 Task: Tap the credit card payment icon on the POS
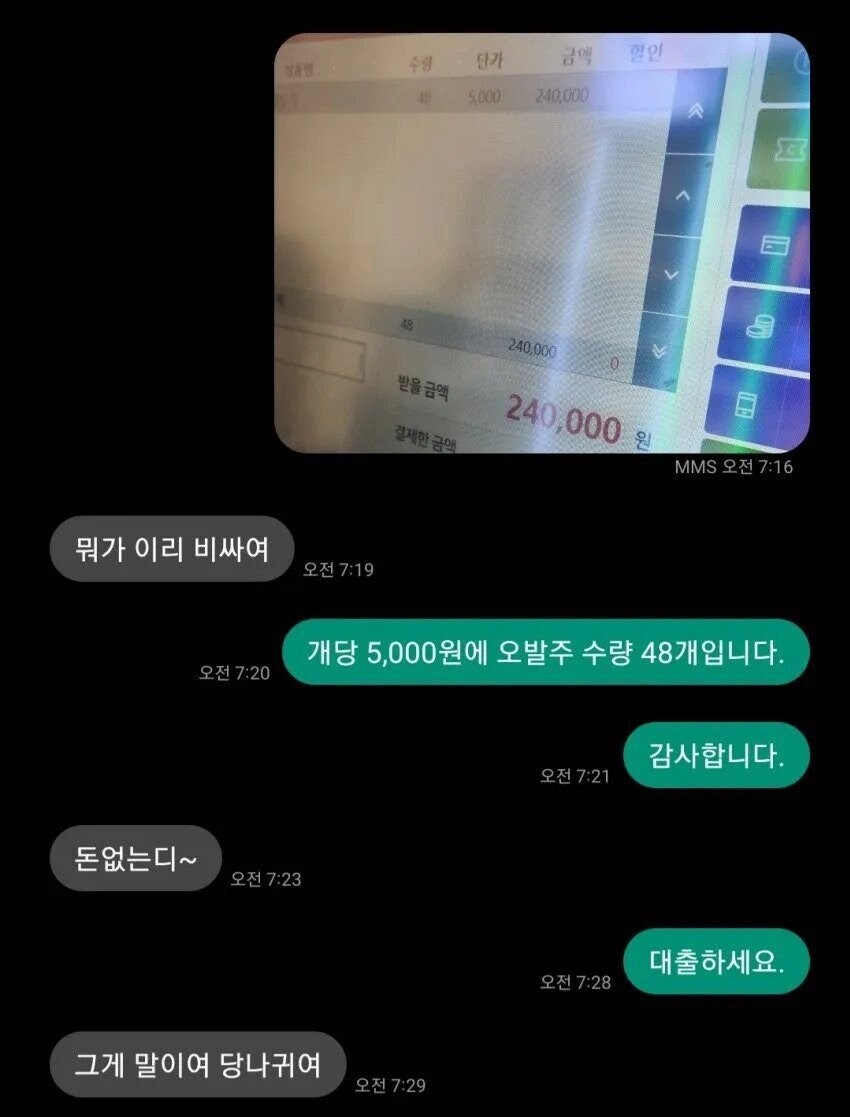pos(774,243)
